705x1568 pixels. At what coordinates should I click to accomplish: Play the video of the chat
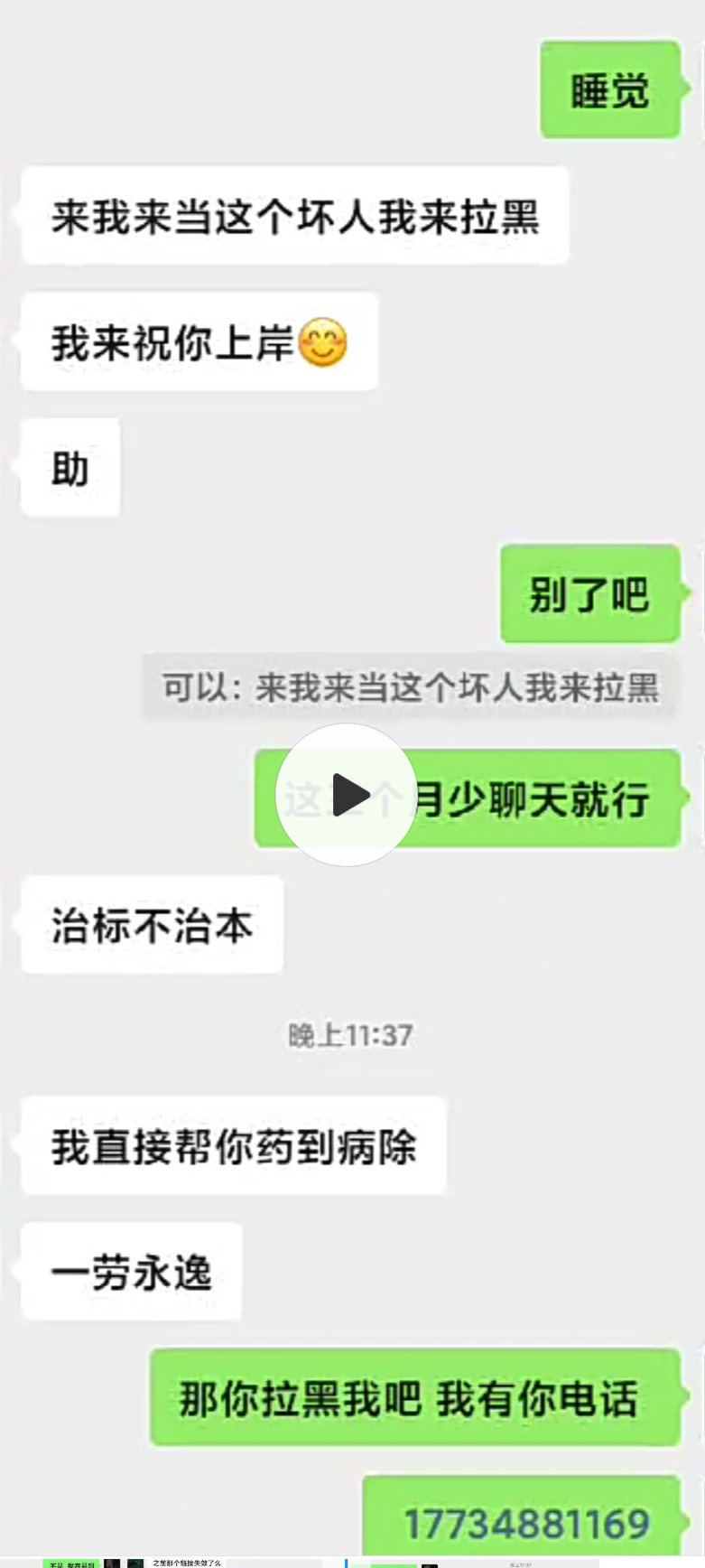(x=347, y=795)
